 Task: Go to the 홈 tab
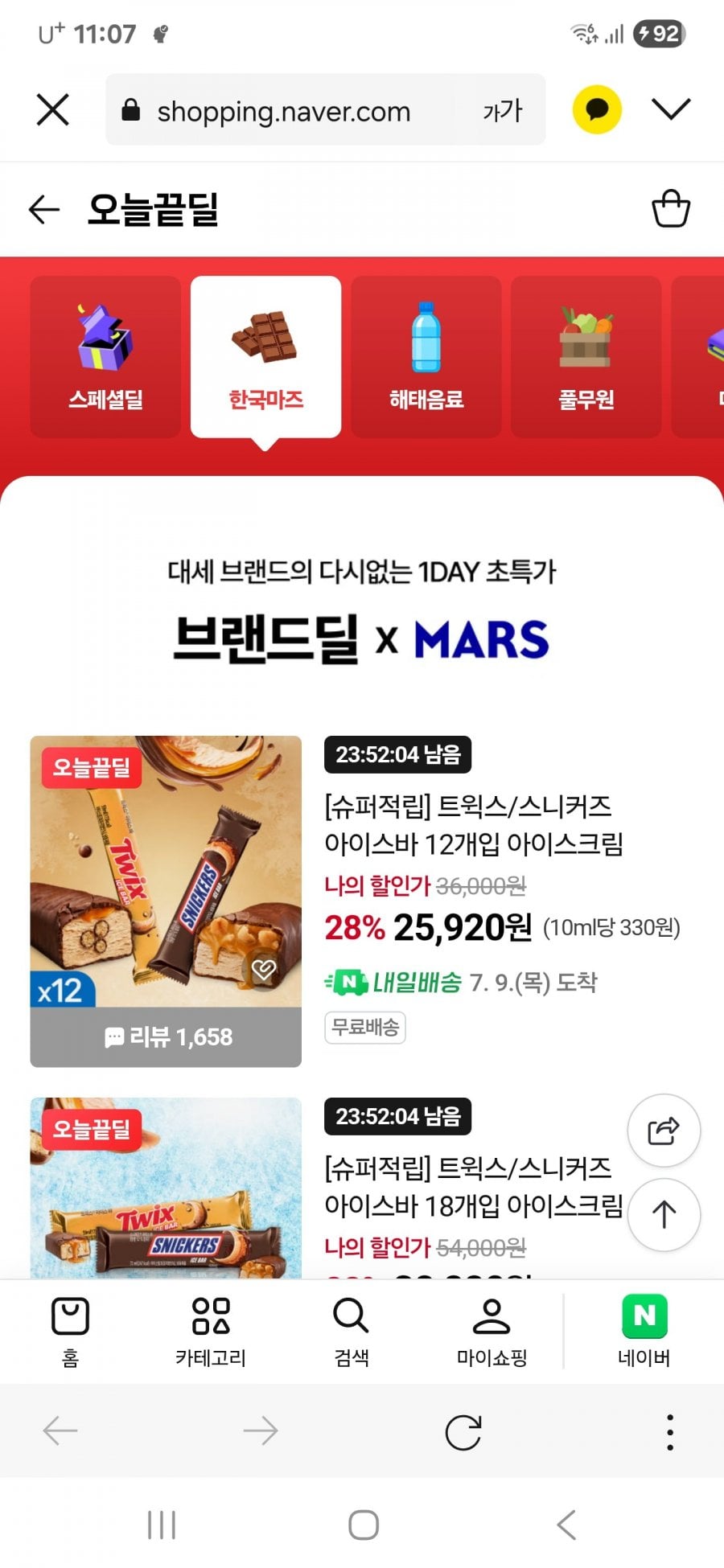[70, 1332]
